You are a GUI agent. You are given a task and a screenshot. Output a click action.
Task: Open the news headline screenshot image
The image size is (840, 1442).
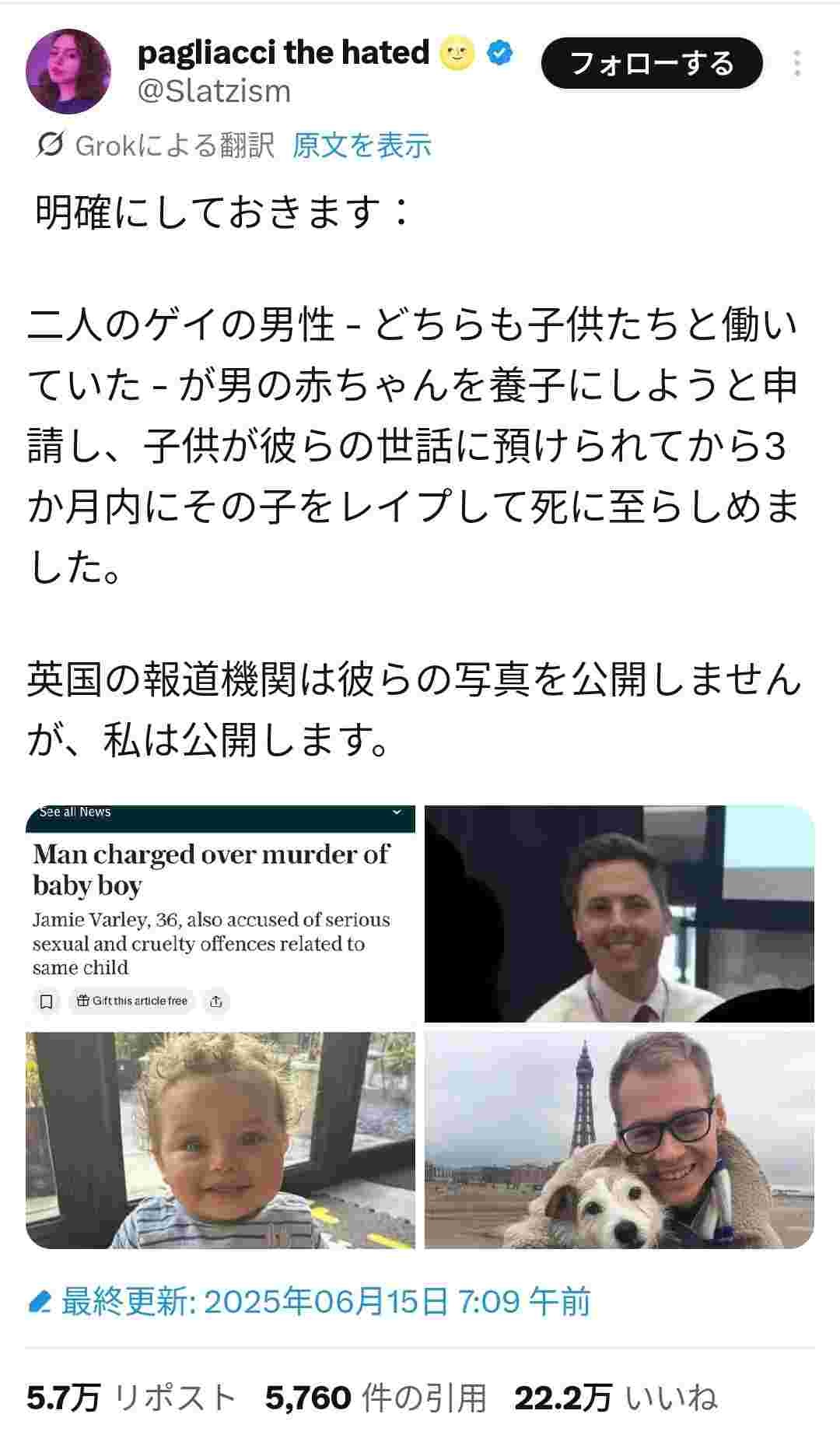(x=220, y=913)
